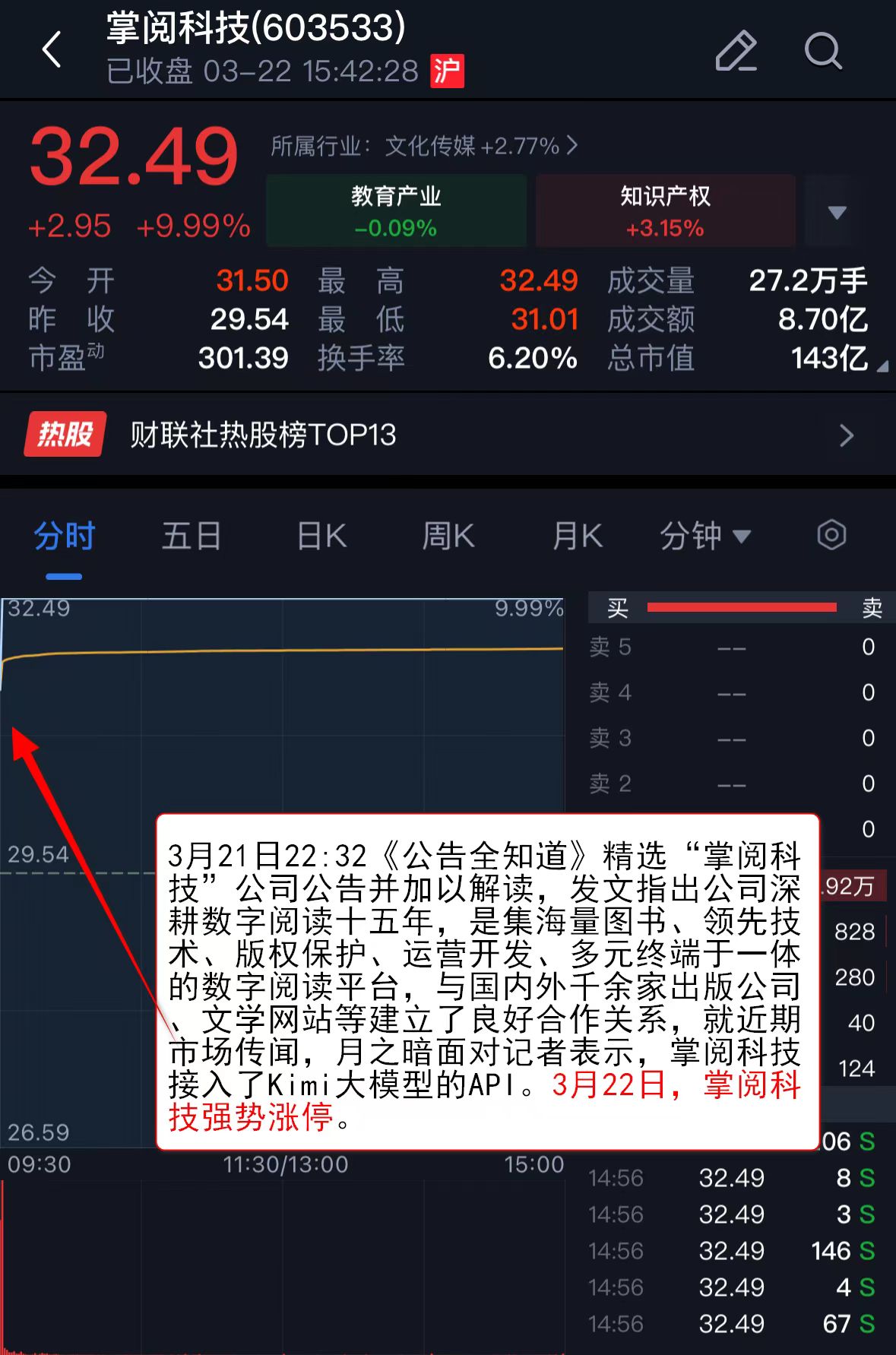Expand the sector list dropdown arrow

point(837,212)
